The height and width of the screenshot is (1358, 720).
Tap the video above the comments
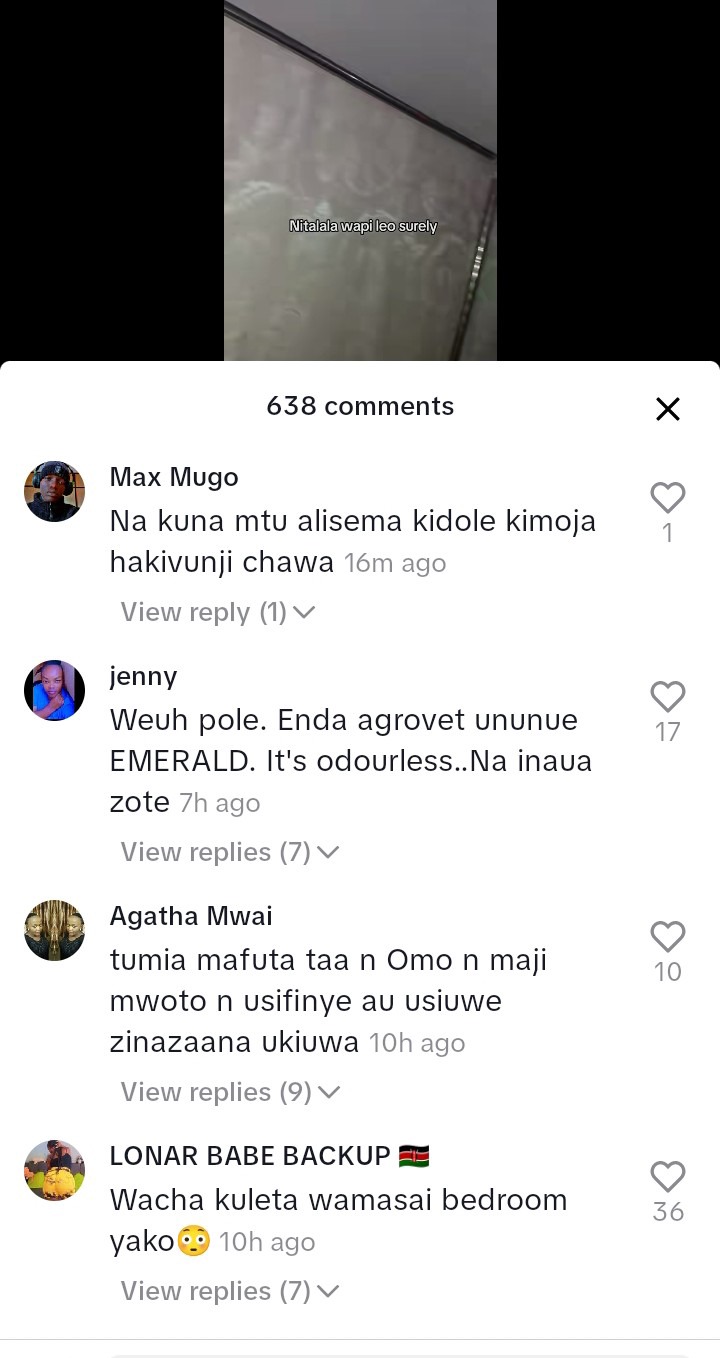[x=360, y=180]
